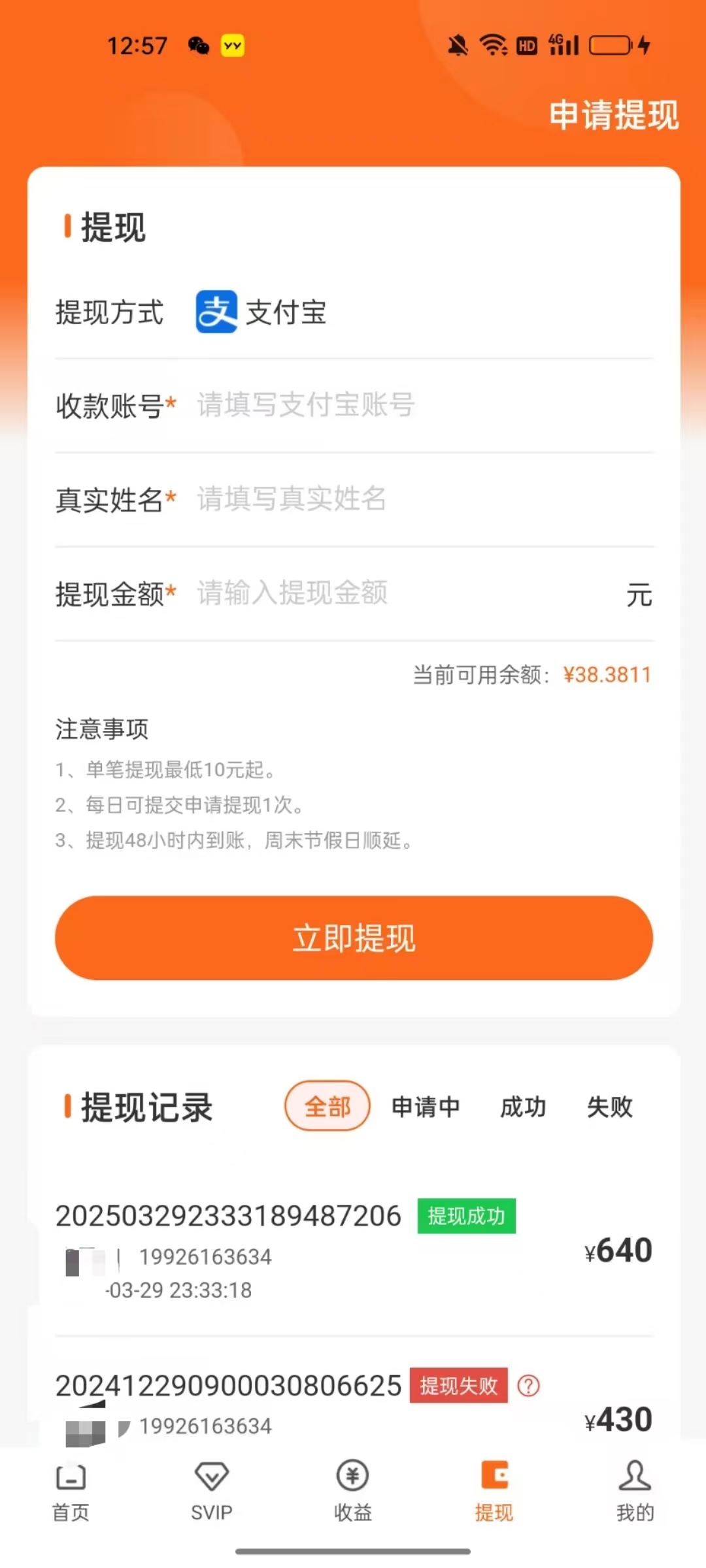The height and width of the screenshot is (1568, 706).
Task: Tap the 提现金额 amount field
Action: [x=405, y=593]
